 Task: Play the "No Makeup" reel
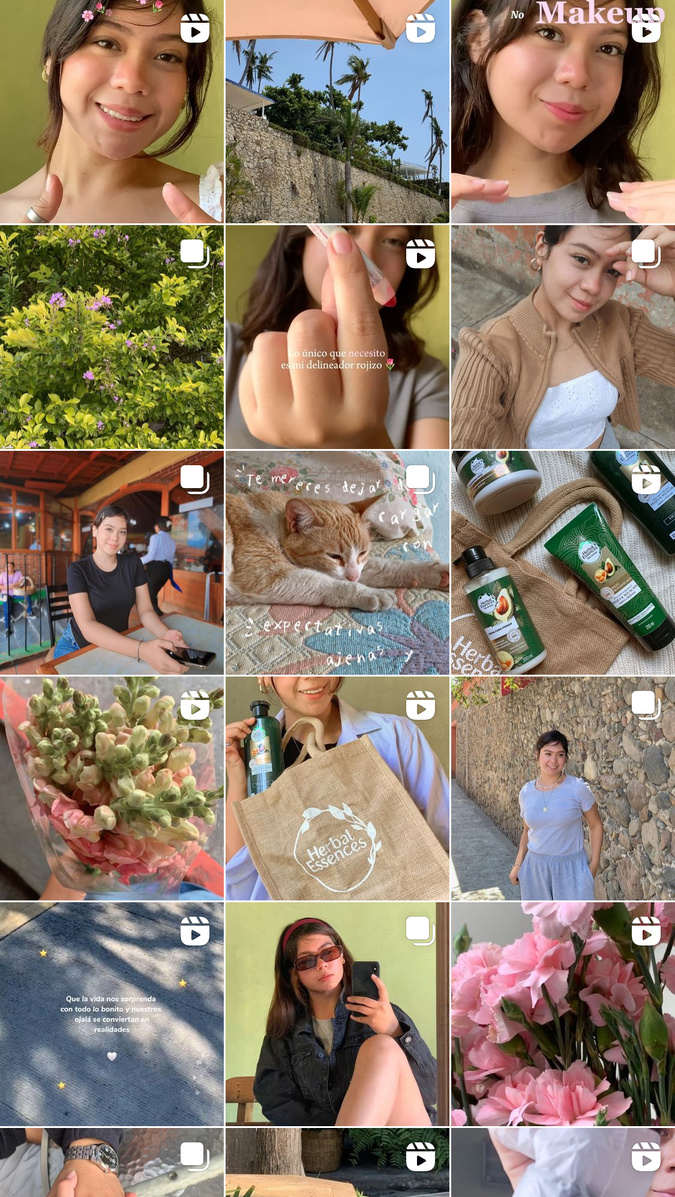click(x=563, y=111)
